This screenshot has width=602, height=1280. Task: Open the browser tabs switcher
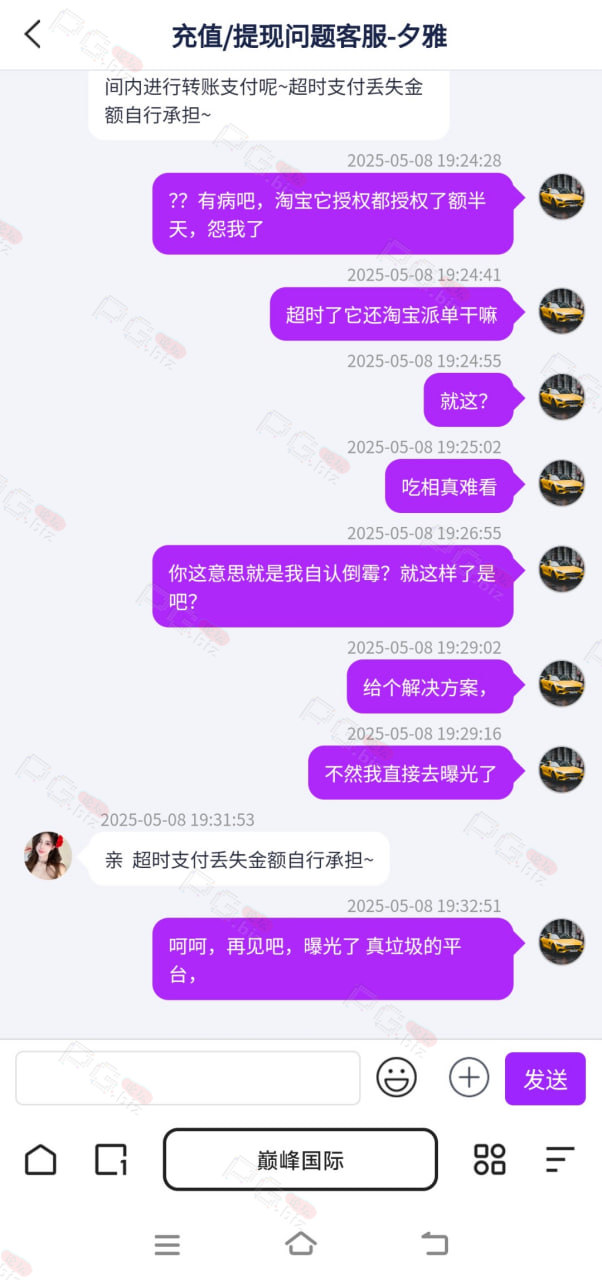[111, 1160]
